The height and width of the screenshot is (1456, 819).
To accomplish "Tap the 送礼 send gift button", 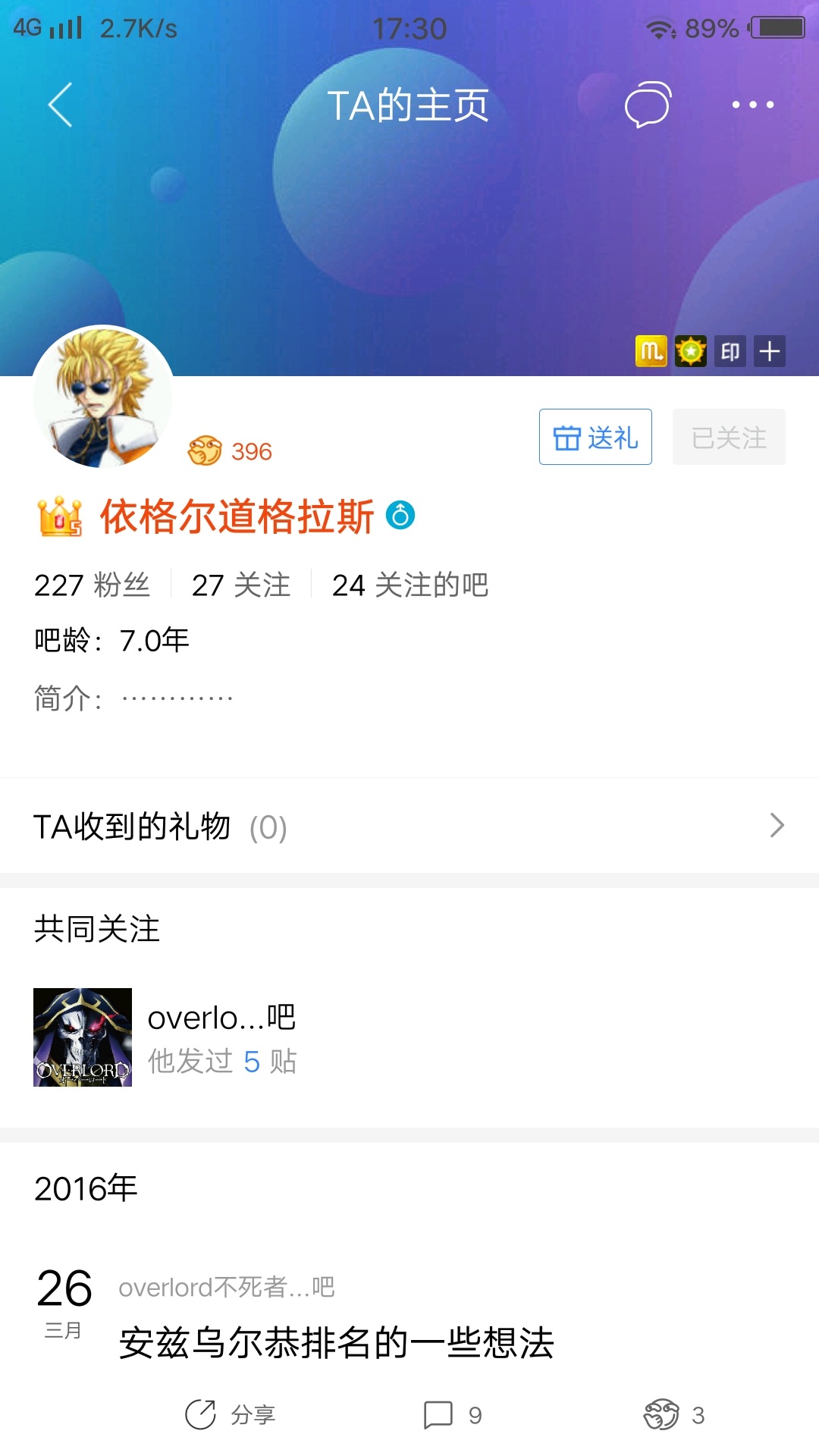I will tap(595, 437).
